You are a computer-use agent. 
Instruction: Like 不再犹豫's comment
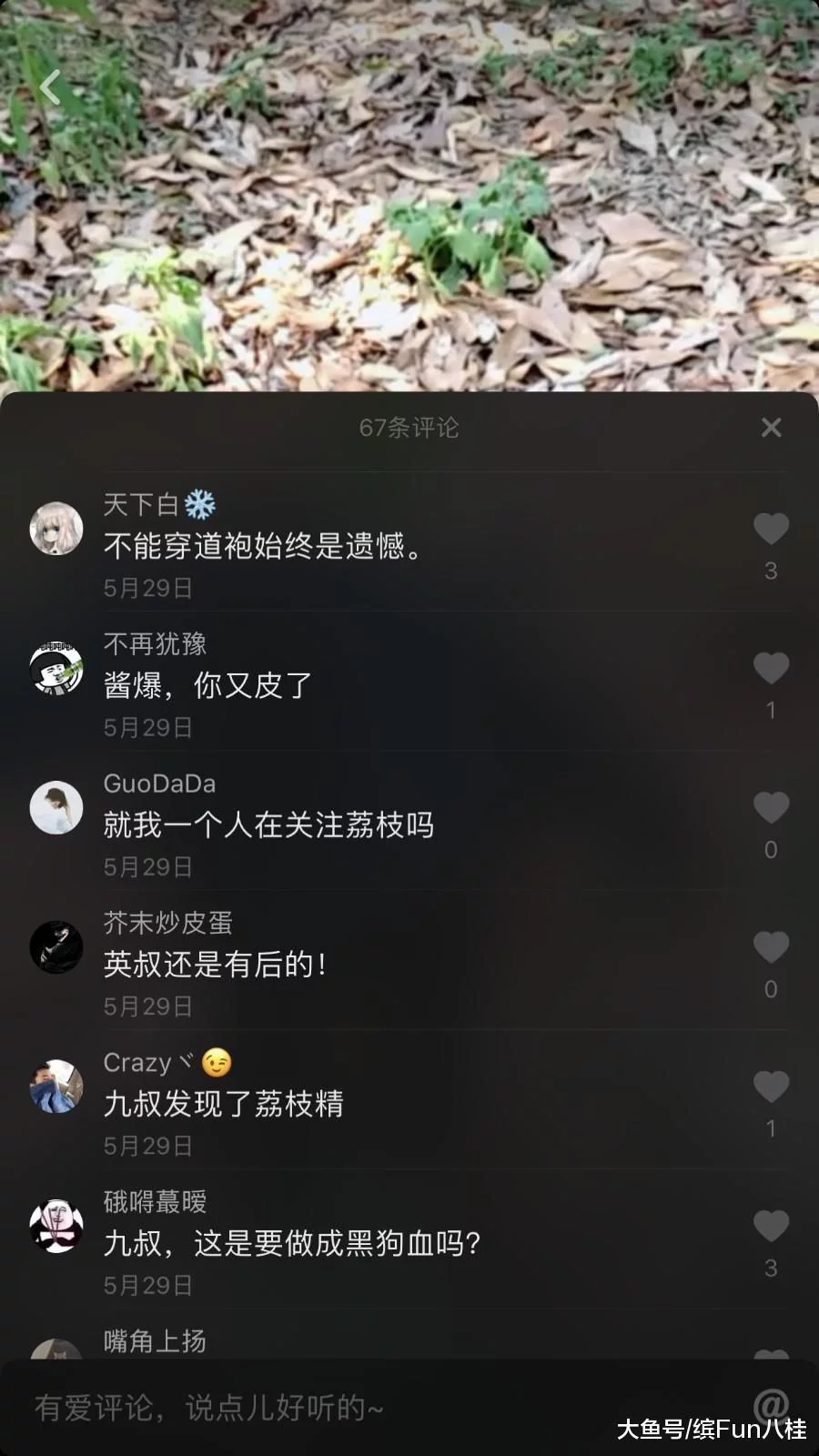point(771,669)
